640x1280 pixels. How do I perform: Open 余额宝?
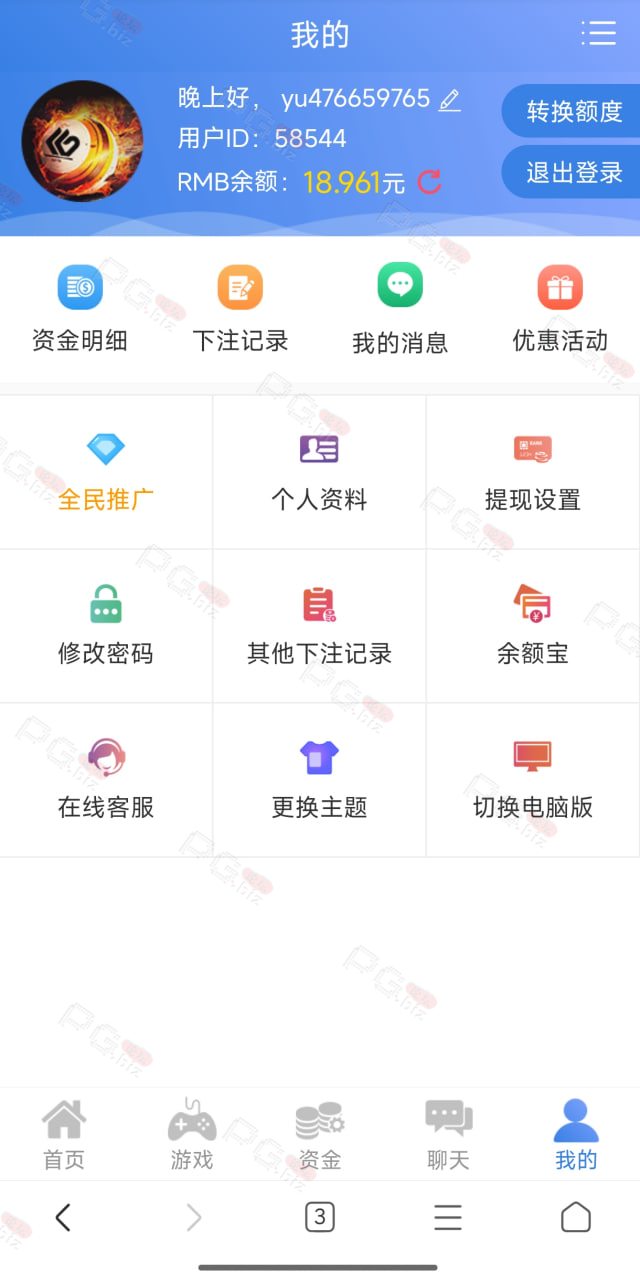(x=533, y=626)
